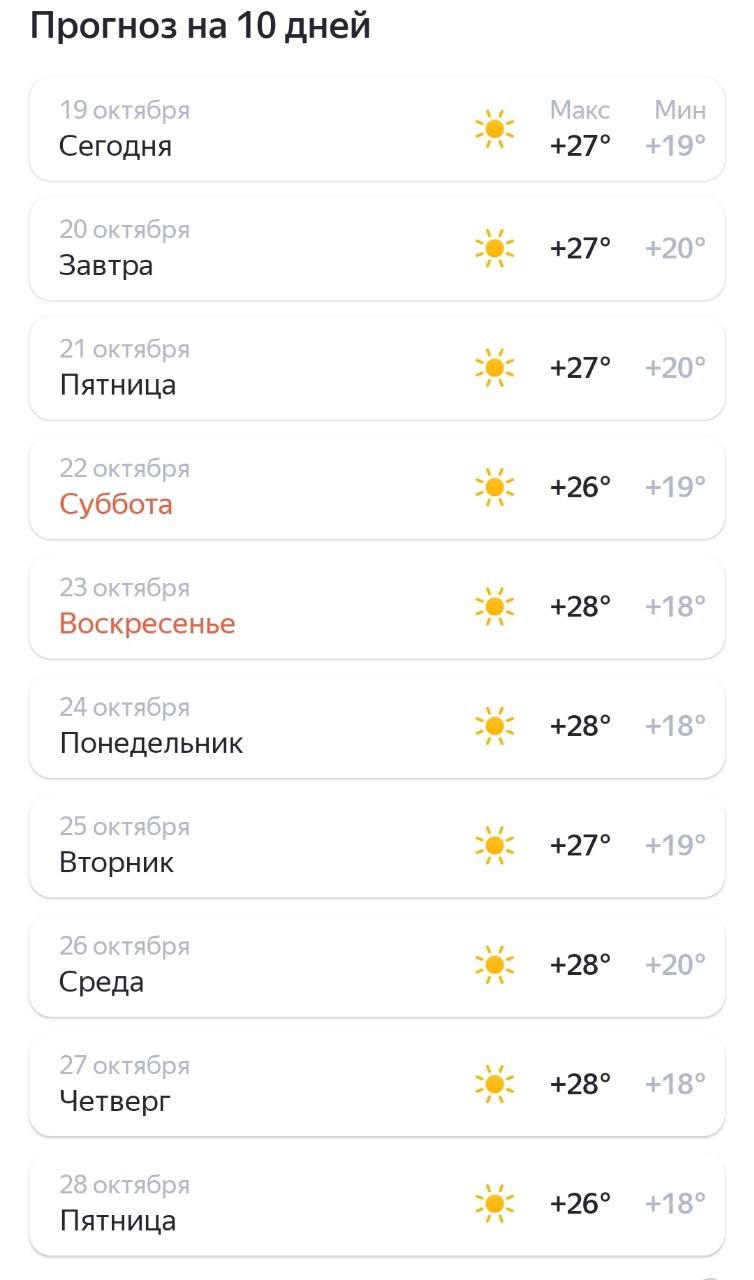Open Воскресенье 23 октября forecast card
This screenshot has height=1280, width=754.
(376, 606)
